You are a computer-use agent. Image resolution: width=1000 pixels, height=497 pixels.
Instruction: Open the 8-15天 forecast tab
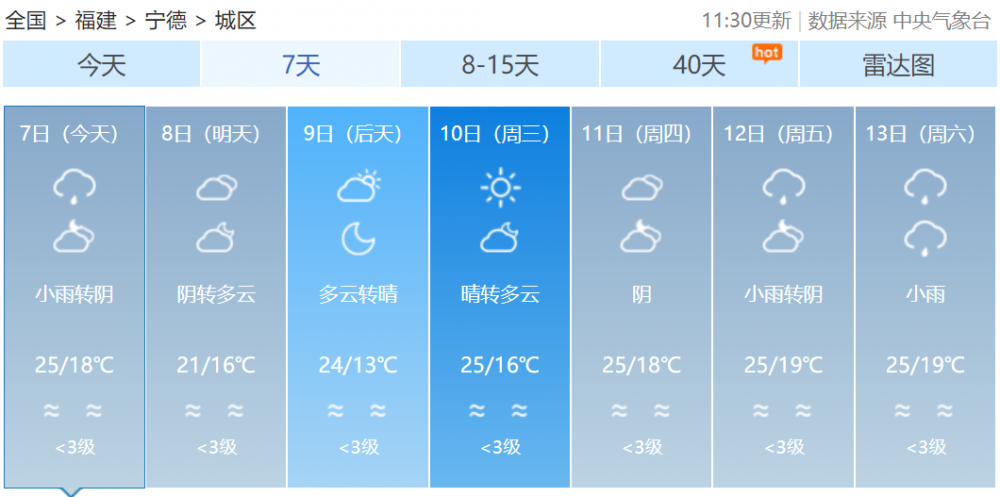point(500,65)
